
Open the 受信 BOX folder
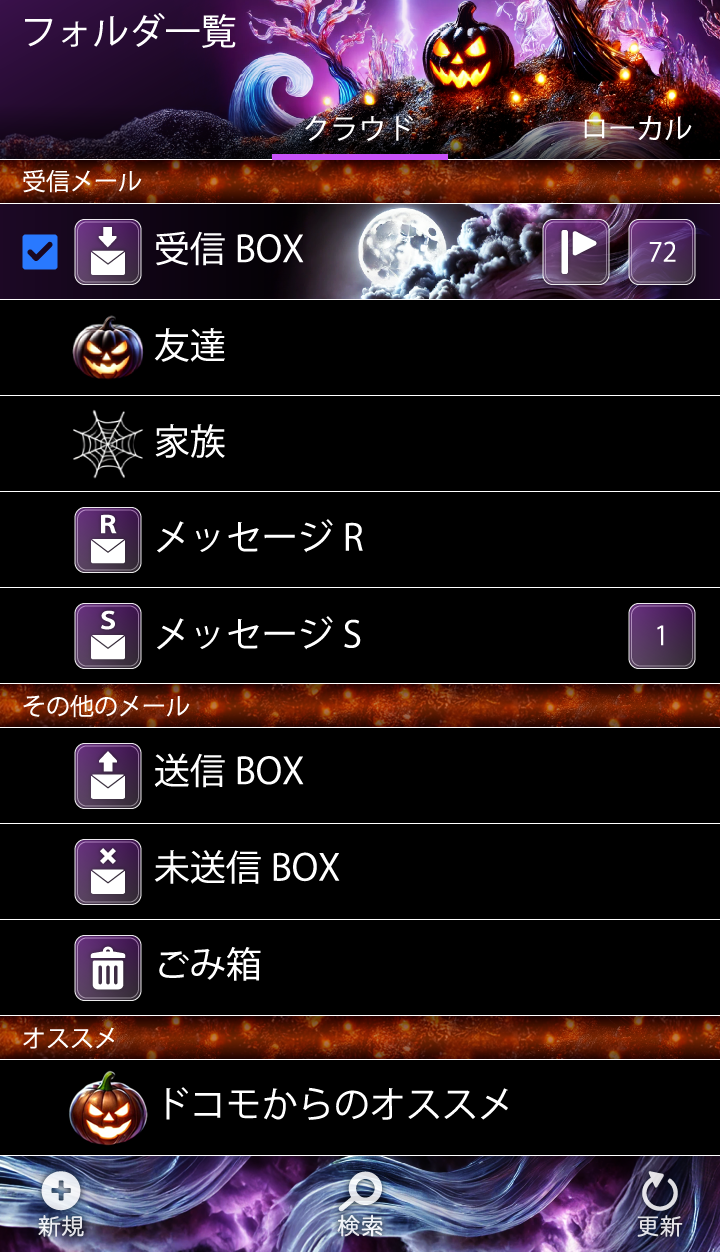point(229,250)
